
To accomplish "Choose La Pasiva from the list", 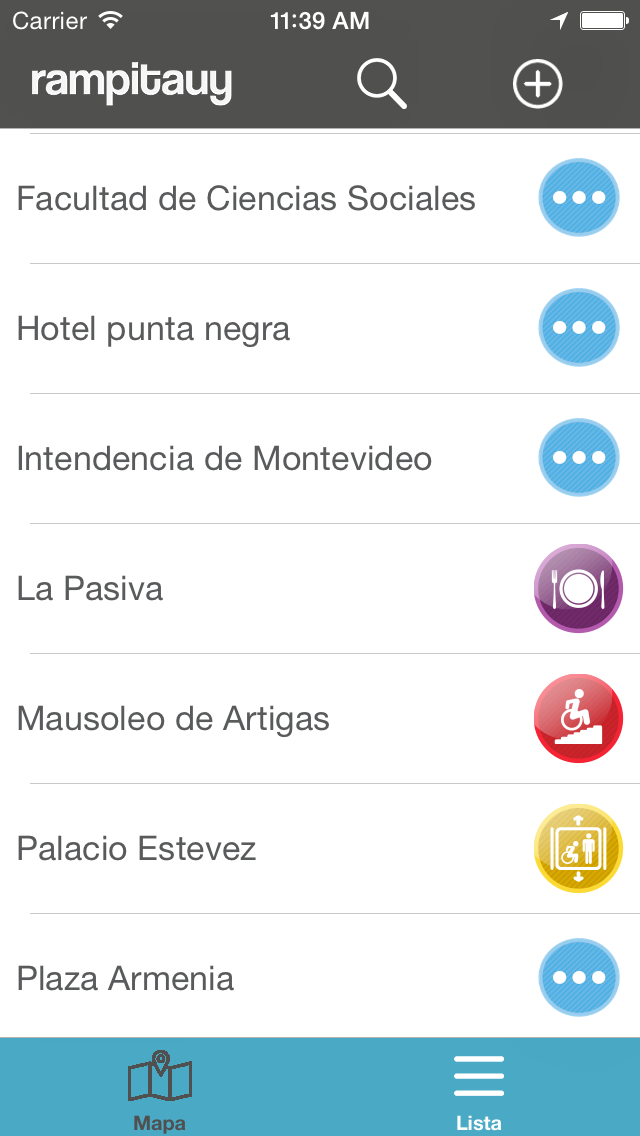I will (90, 589).
